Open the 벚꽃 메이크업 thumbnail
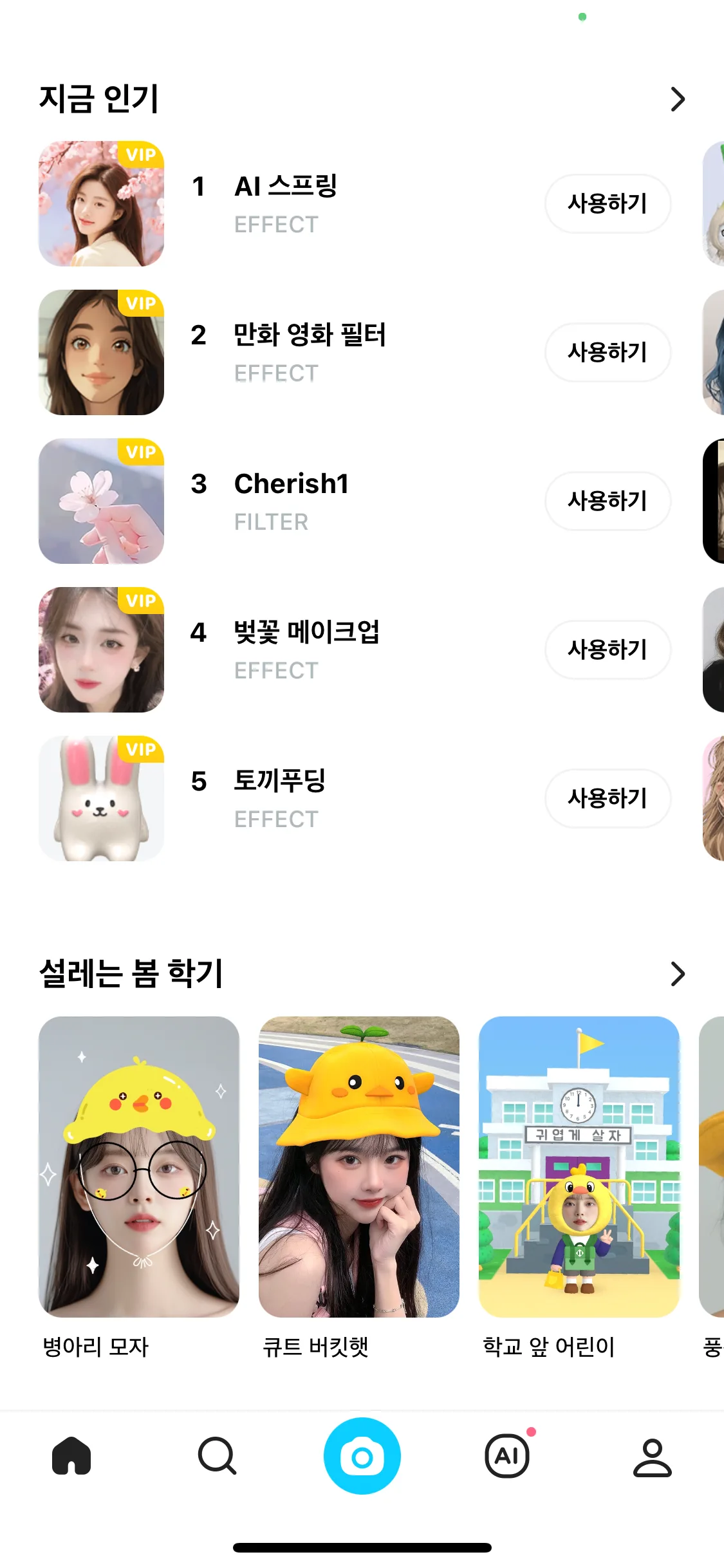Screen dimensions: 724x1568 point(101,649)
